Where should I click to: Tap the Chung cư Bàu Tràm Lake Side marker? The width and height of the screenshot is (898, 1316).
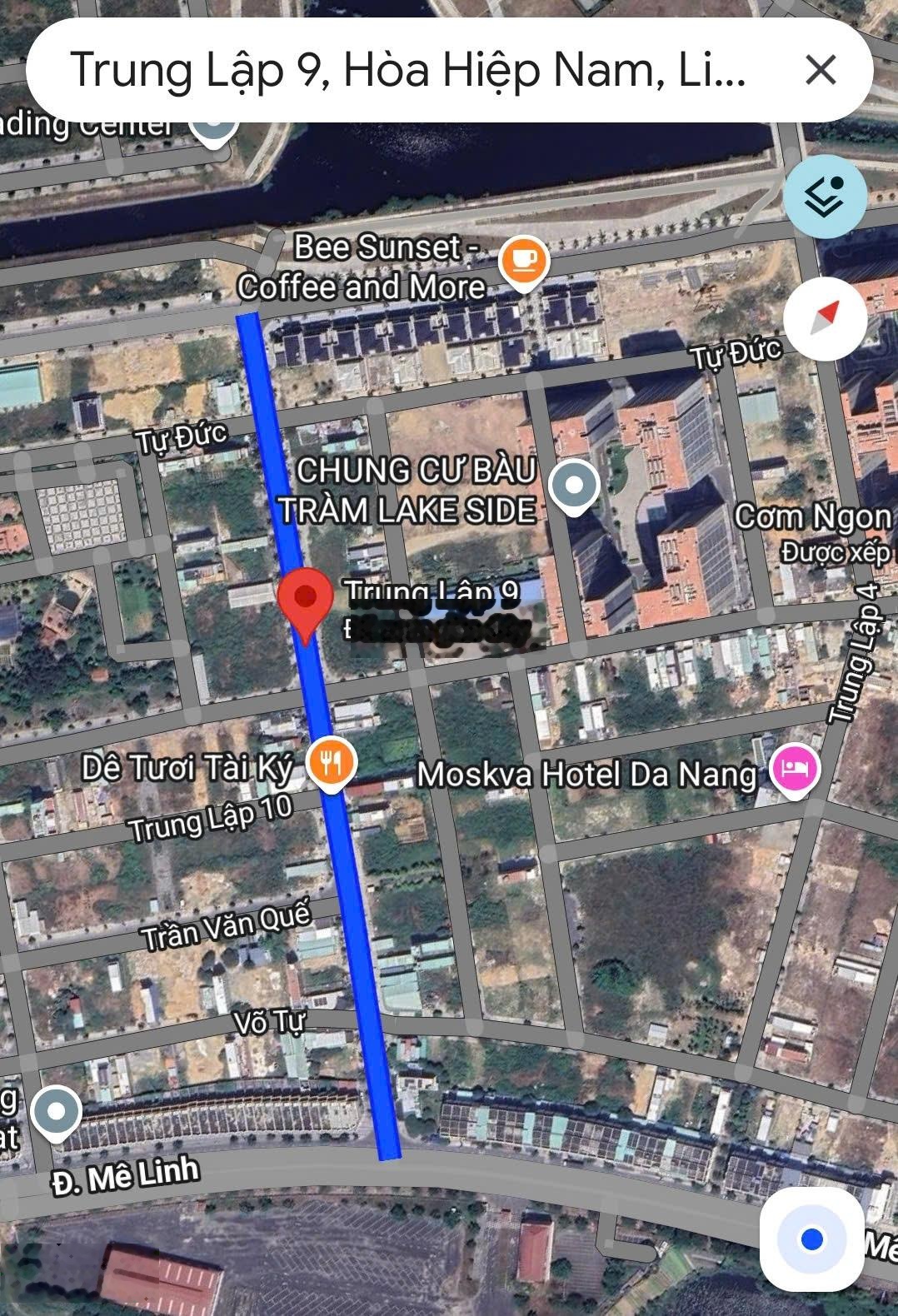[x=574, y=486]
